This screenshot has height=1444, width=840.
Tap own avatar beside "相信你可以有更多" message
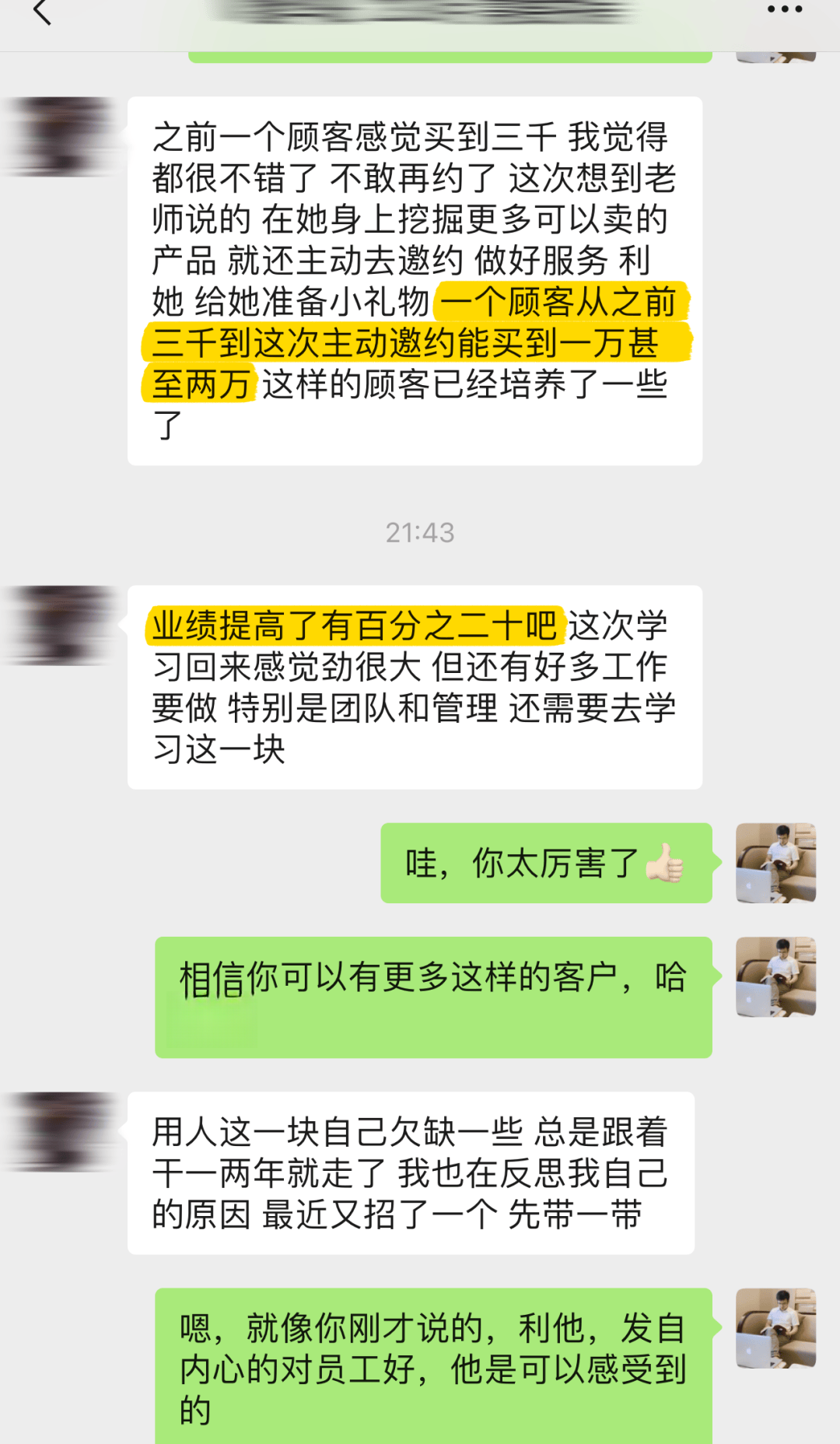coord(775,976)
